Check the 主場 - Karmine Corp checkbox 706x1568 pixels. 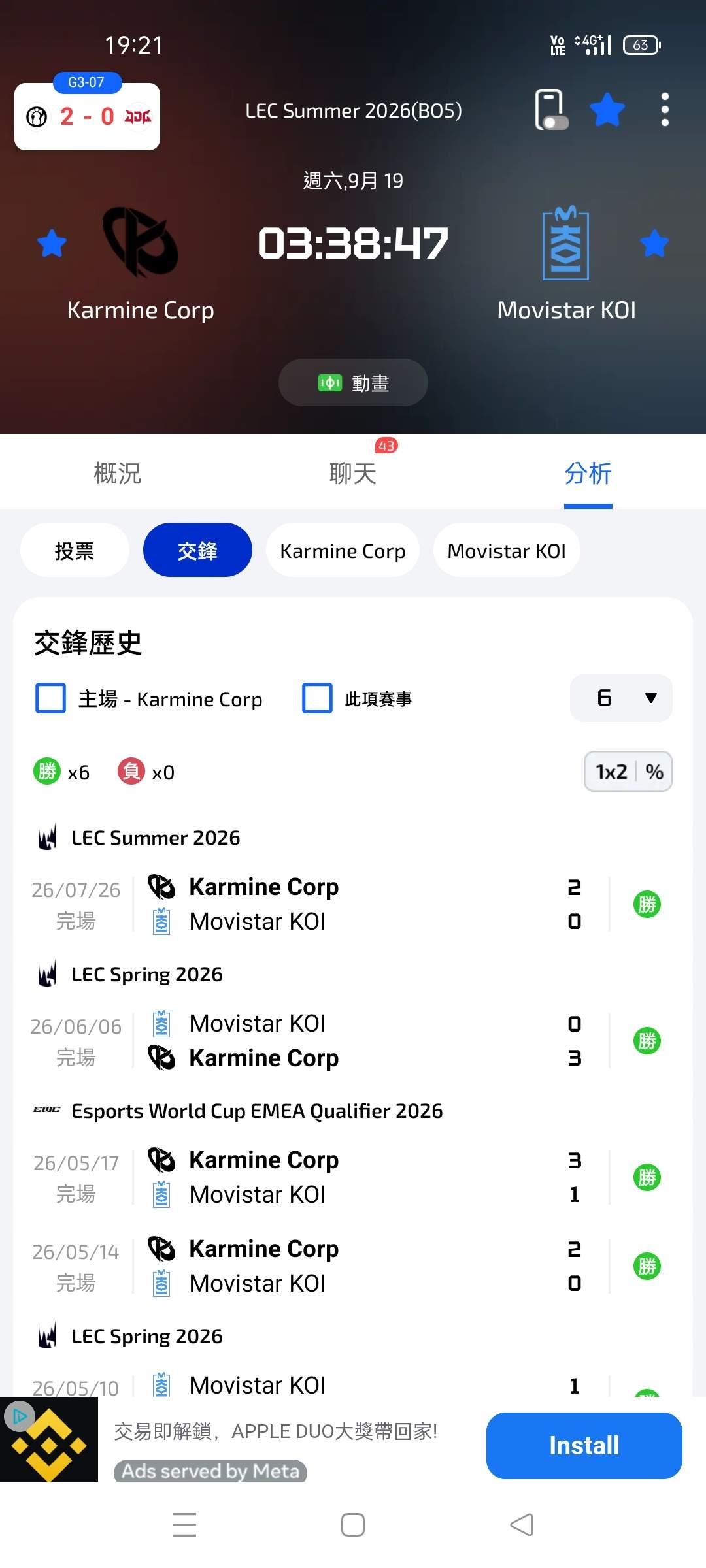pos(50,698)
